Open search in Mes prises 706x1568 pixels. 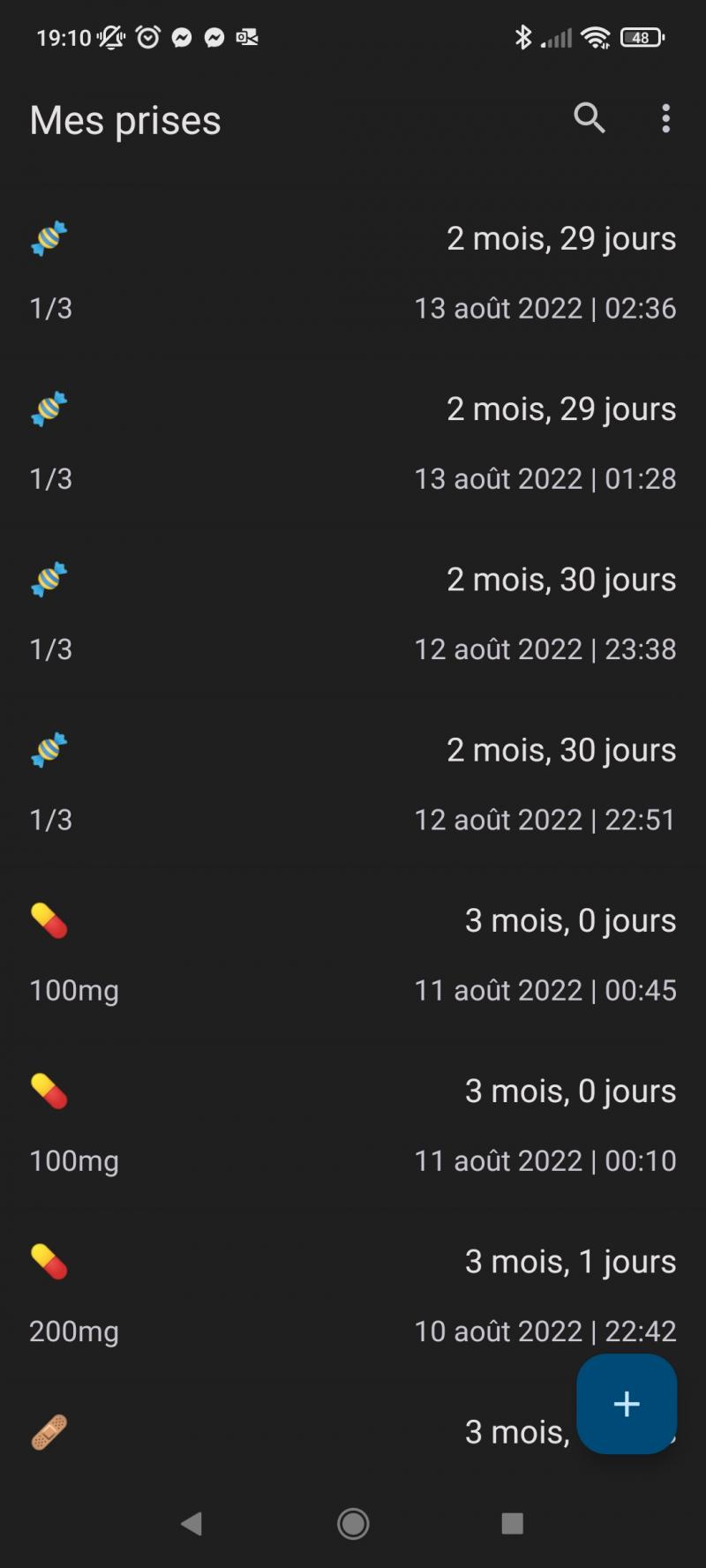pos(589,119)
